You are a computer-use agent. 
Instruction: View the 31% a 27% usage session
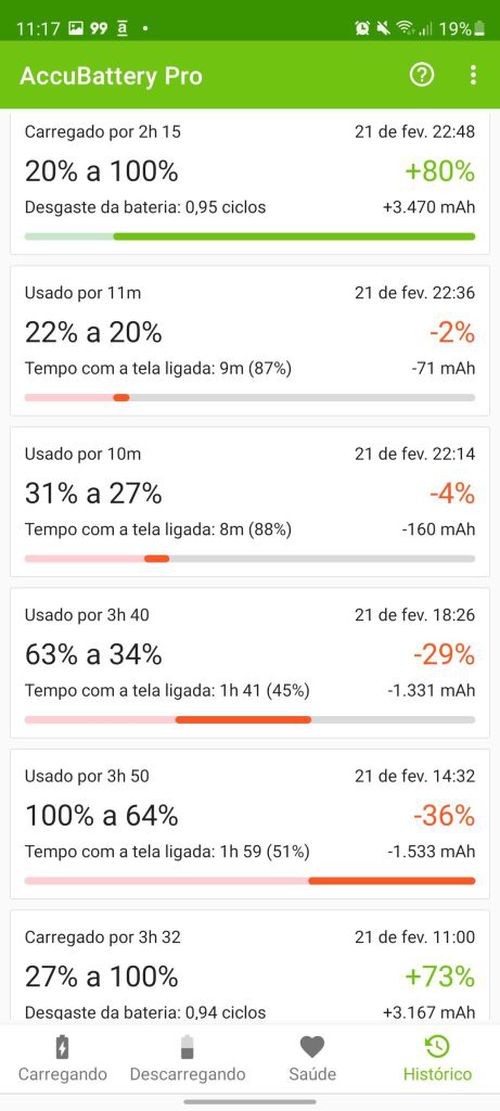(x=250, y=502)
